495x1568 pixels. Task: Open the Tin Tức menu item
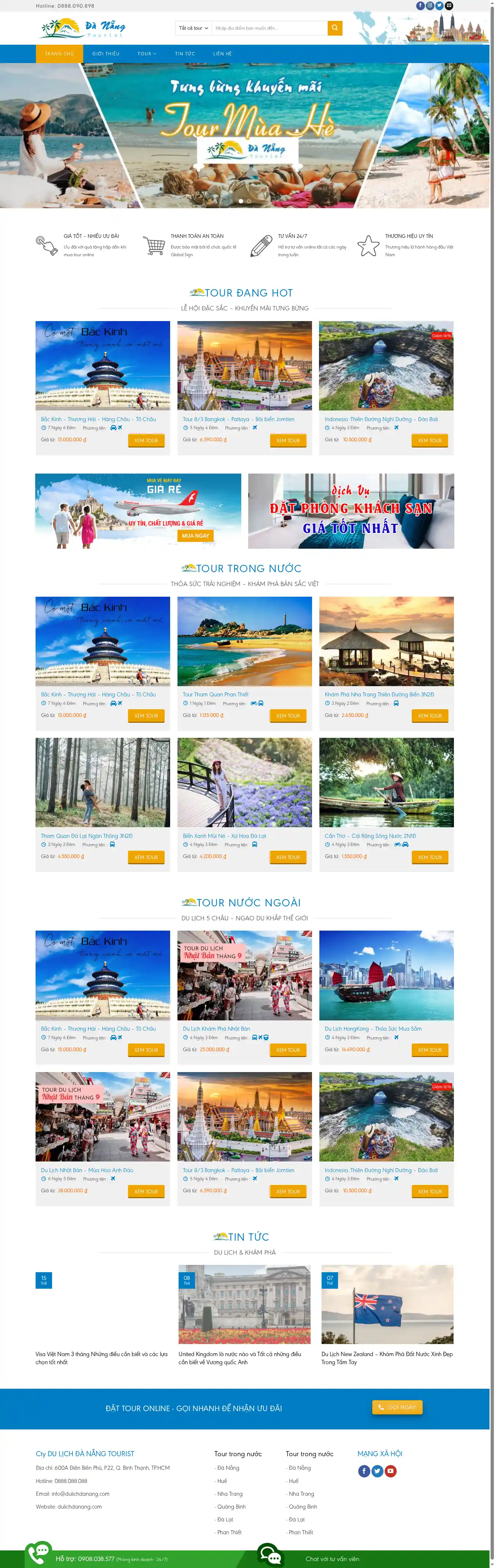coord(184,54)
